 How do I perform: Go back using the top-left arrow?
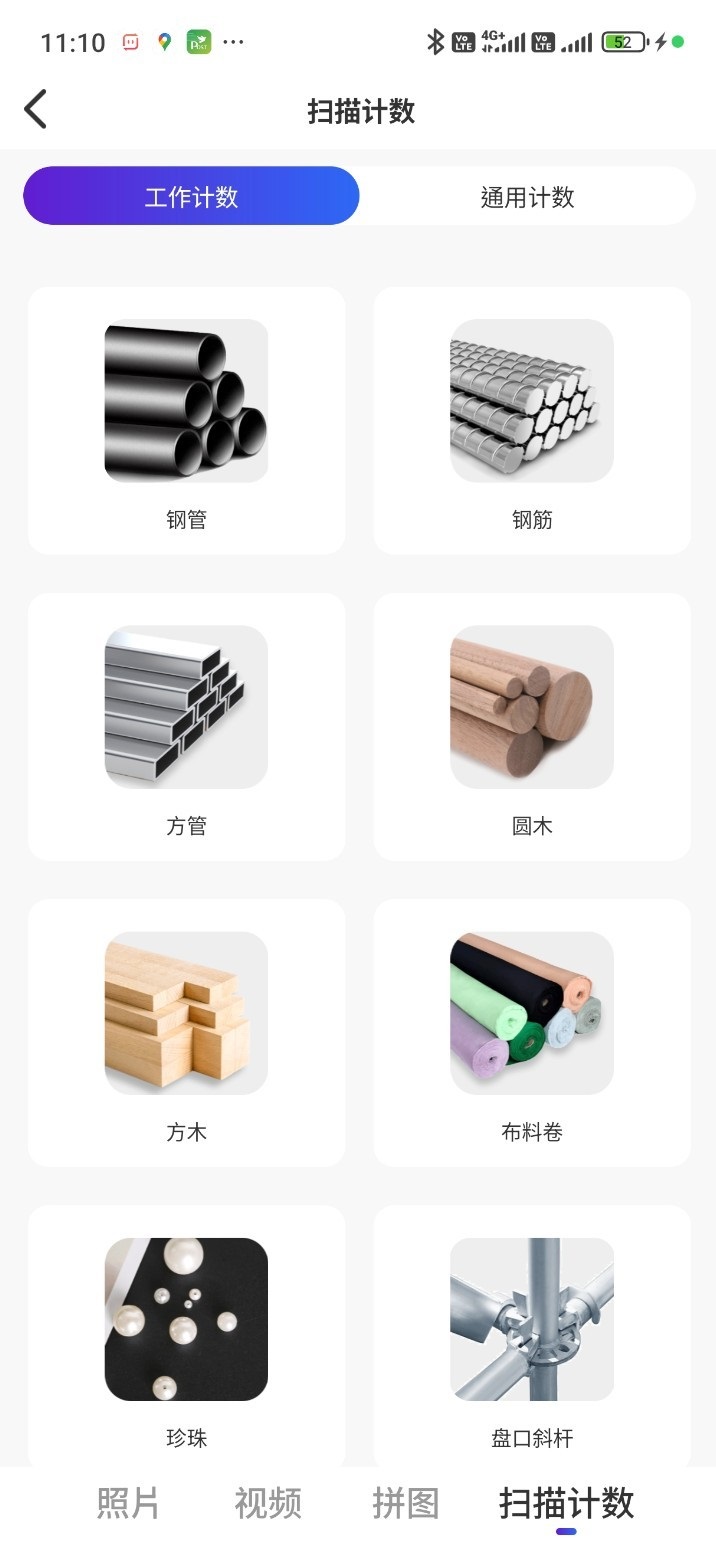click(36, 109)
